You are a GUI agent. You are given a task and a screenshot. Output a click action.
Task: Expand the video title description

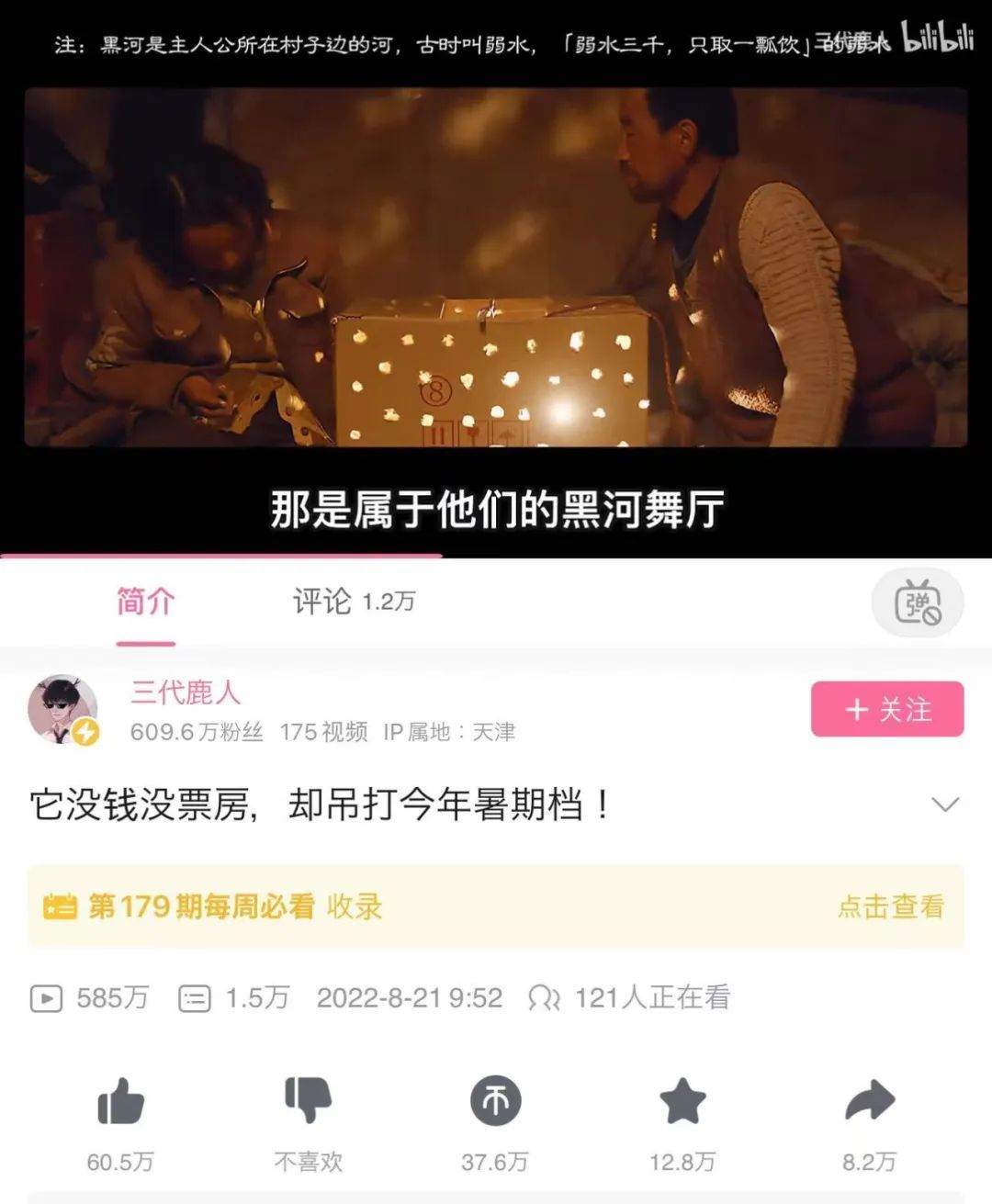944,805
